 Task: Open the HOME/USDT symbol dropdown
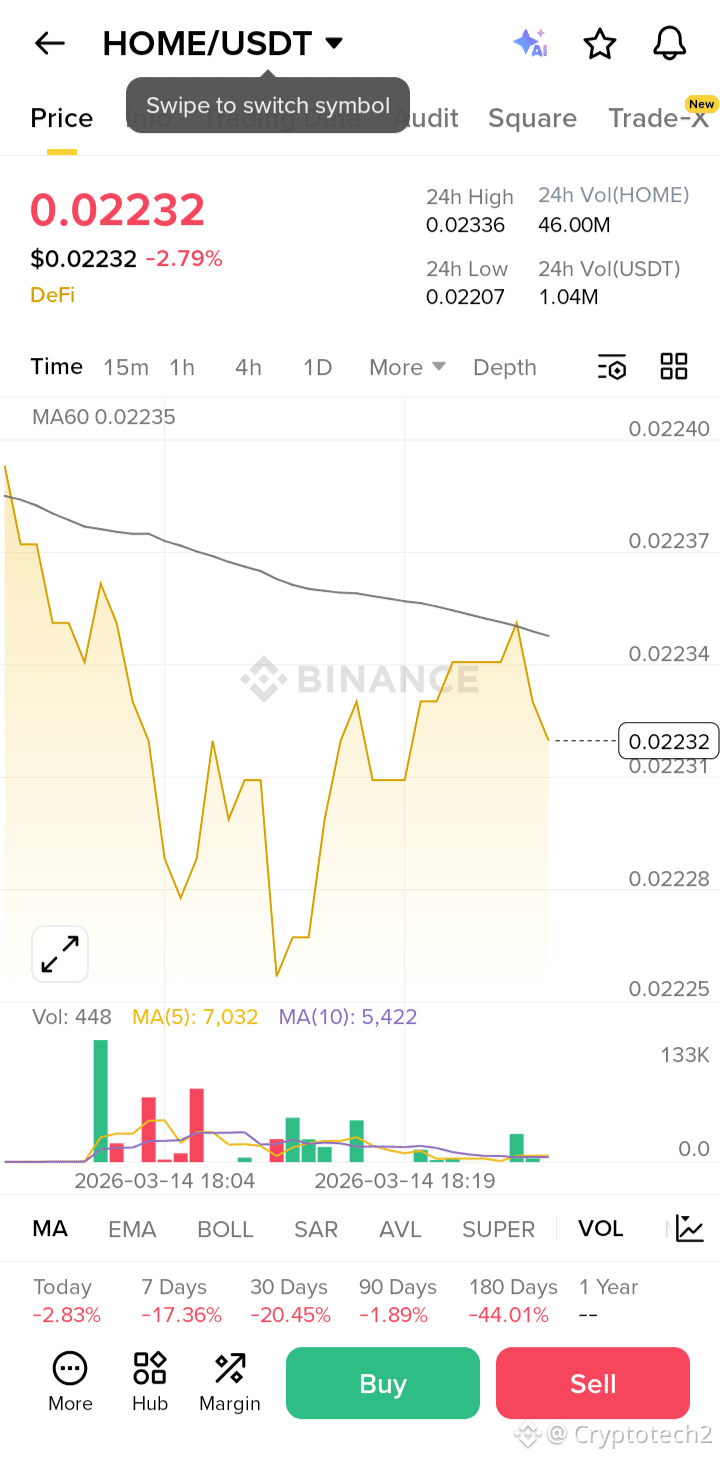coord(223,43)
